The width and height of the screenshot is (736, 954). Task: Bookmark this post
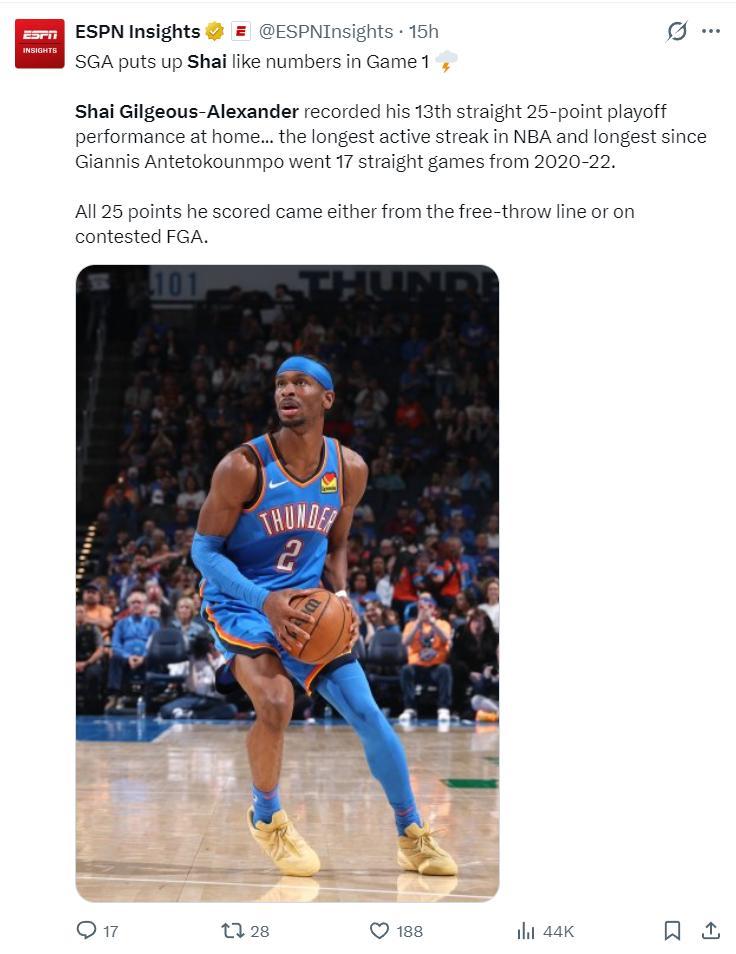coord(672,930)
